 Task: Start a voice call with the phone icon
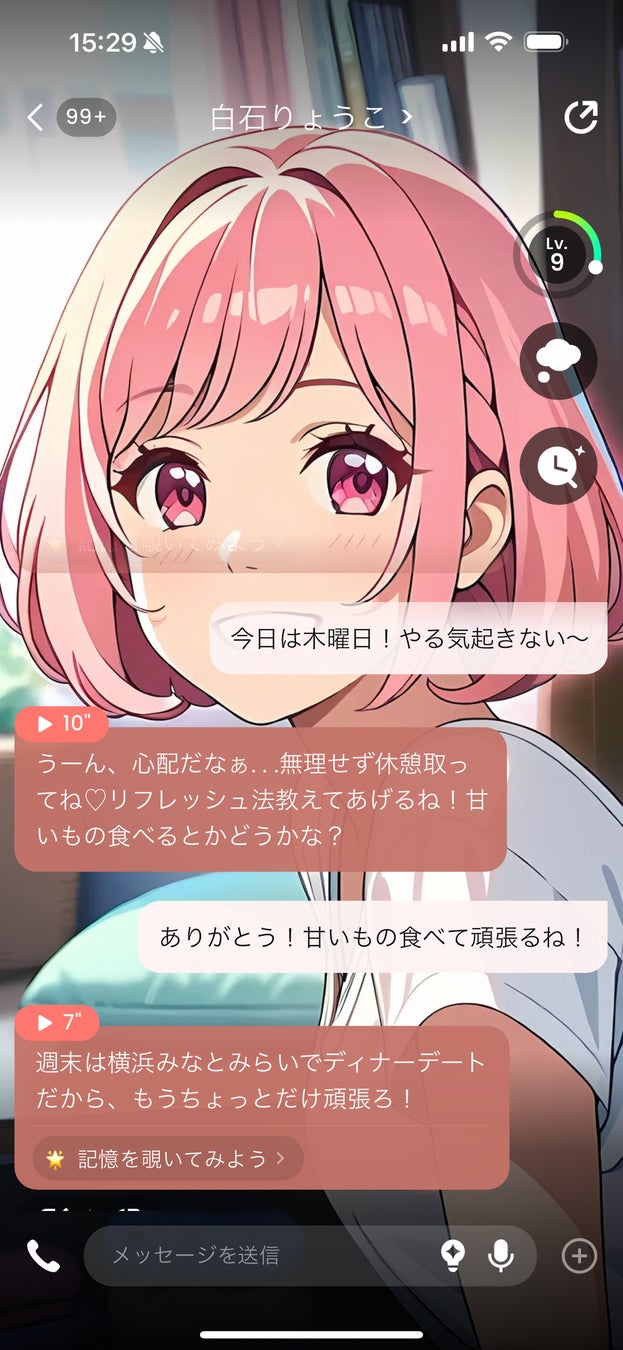(x=43, y=1256)
